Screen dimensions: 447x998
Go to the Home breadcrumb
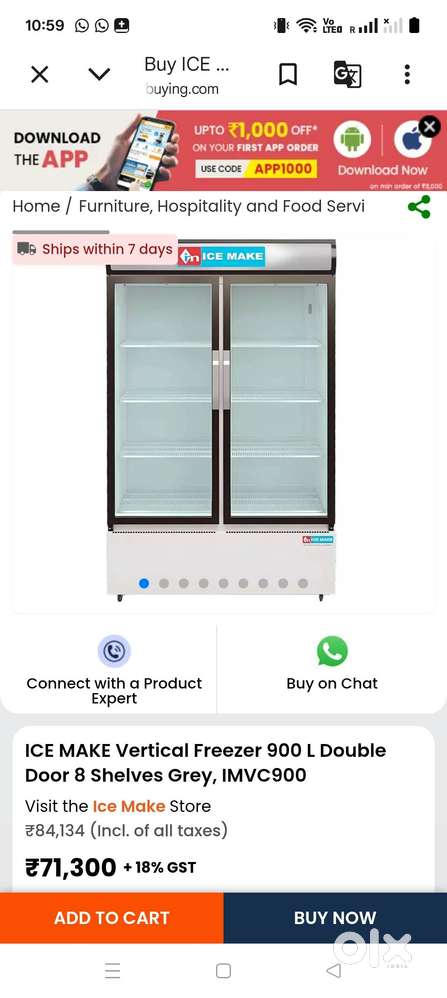click(x=36, y=206)
